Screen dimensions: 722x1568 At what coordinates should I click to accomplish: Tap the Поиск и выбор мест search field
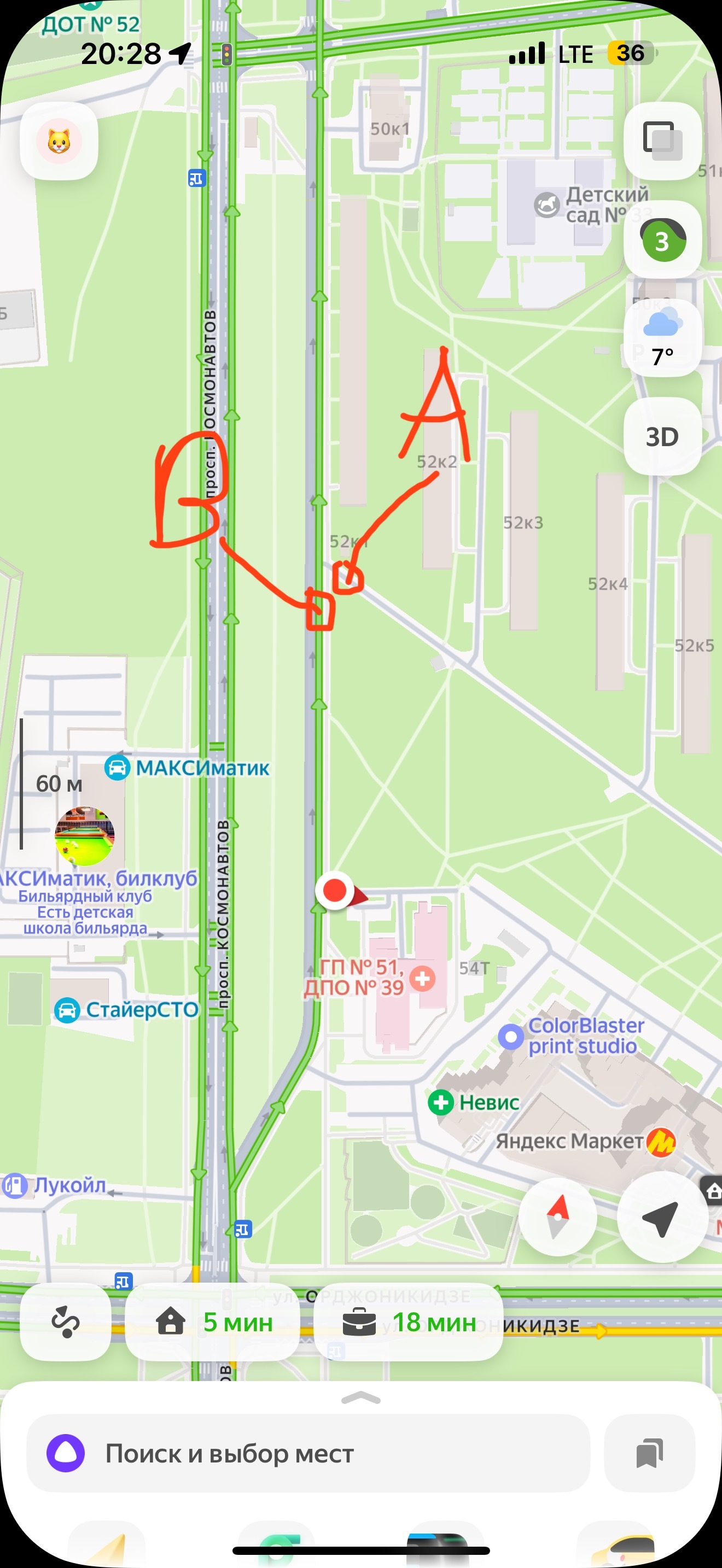(308, 1454)
